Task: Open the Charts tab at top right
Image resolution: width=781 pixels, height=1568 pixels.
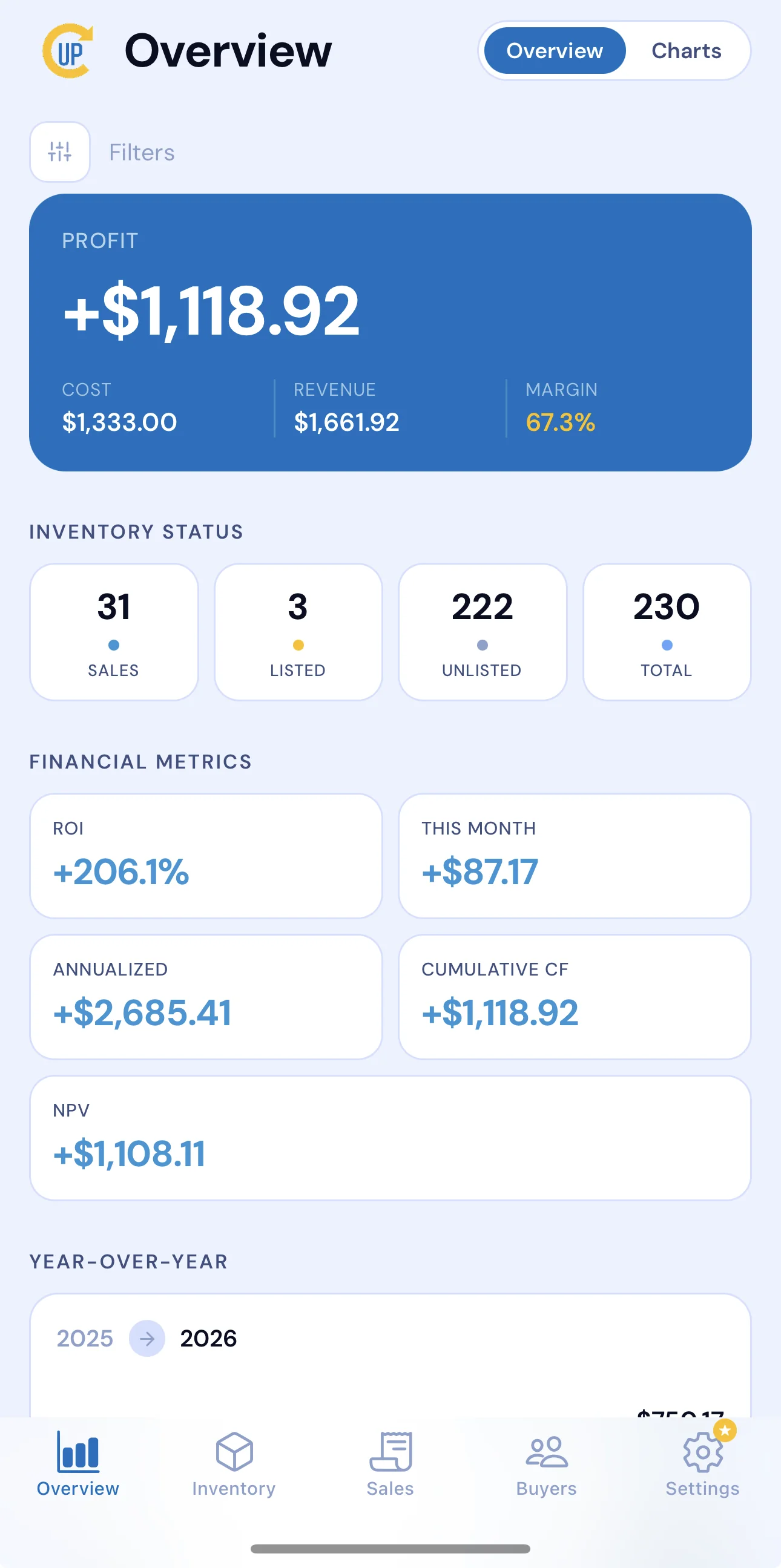Action: point(687,51)
